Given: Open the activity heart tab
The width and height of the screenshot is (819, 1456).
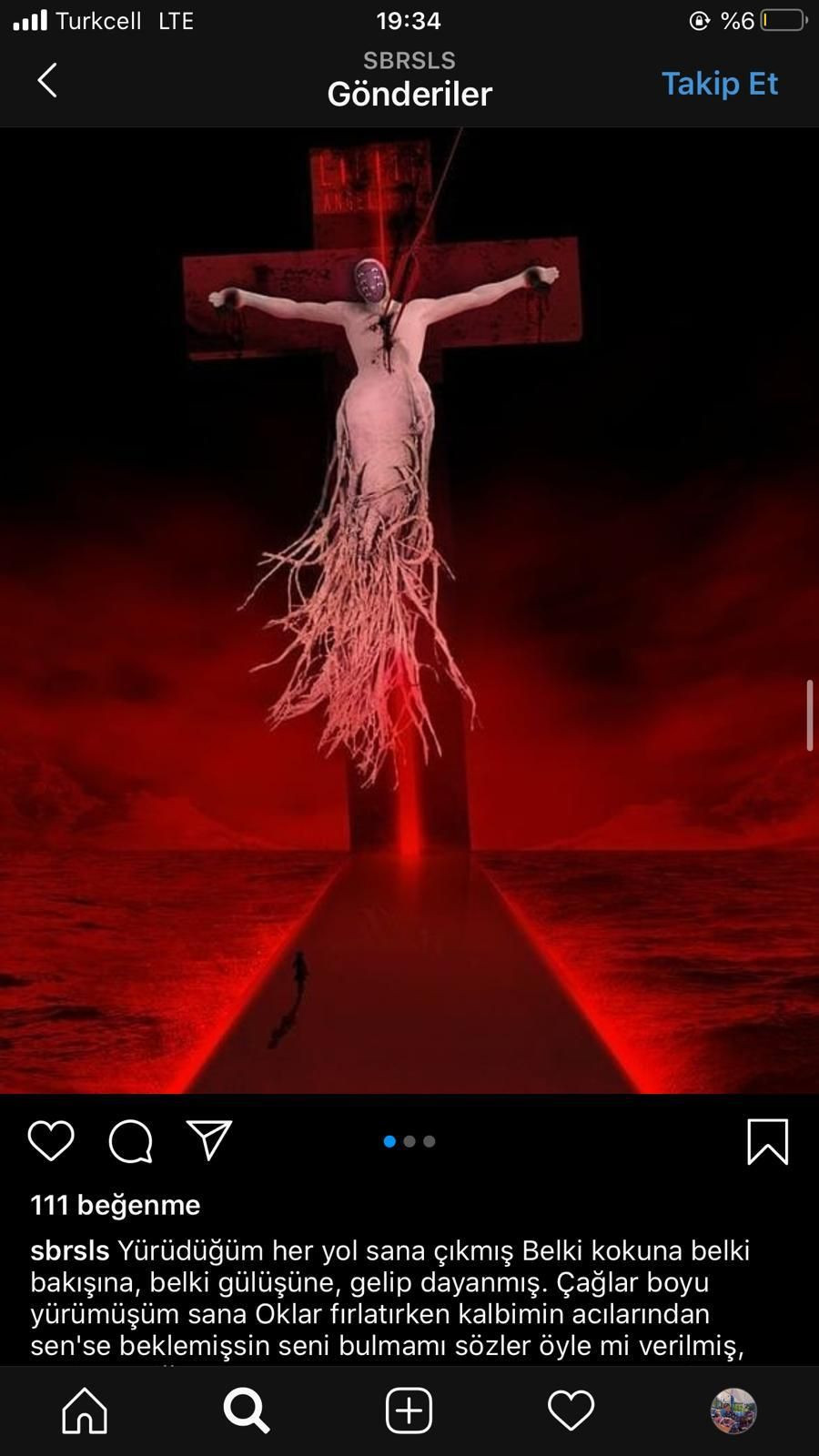Looking at the screenshot, I should click(571, 1410).
